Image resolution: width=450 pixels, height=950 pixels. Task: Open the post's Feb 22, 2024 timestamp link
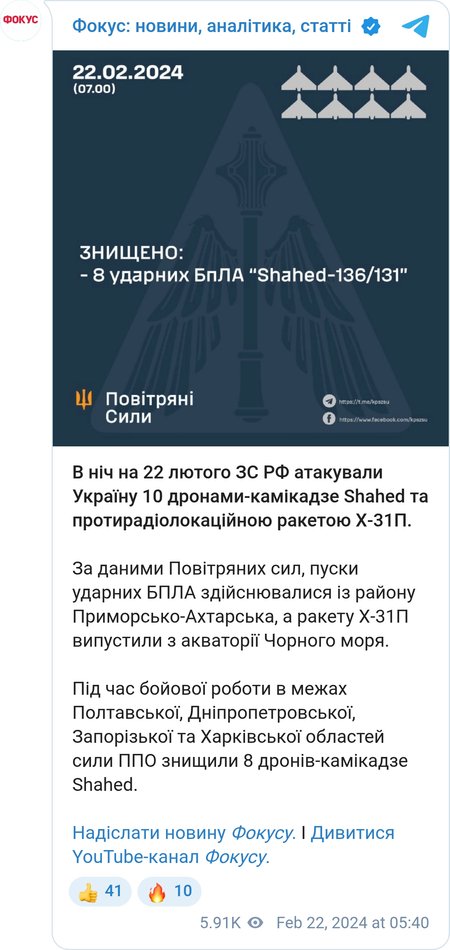(x=352, y=923)
